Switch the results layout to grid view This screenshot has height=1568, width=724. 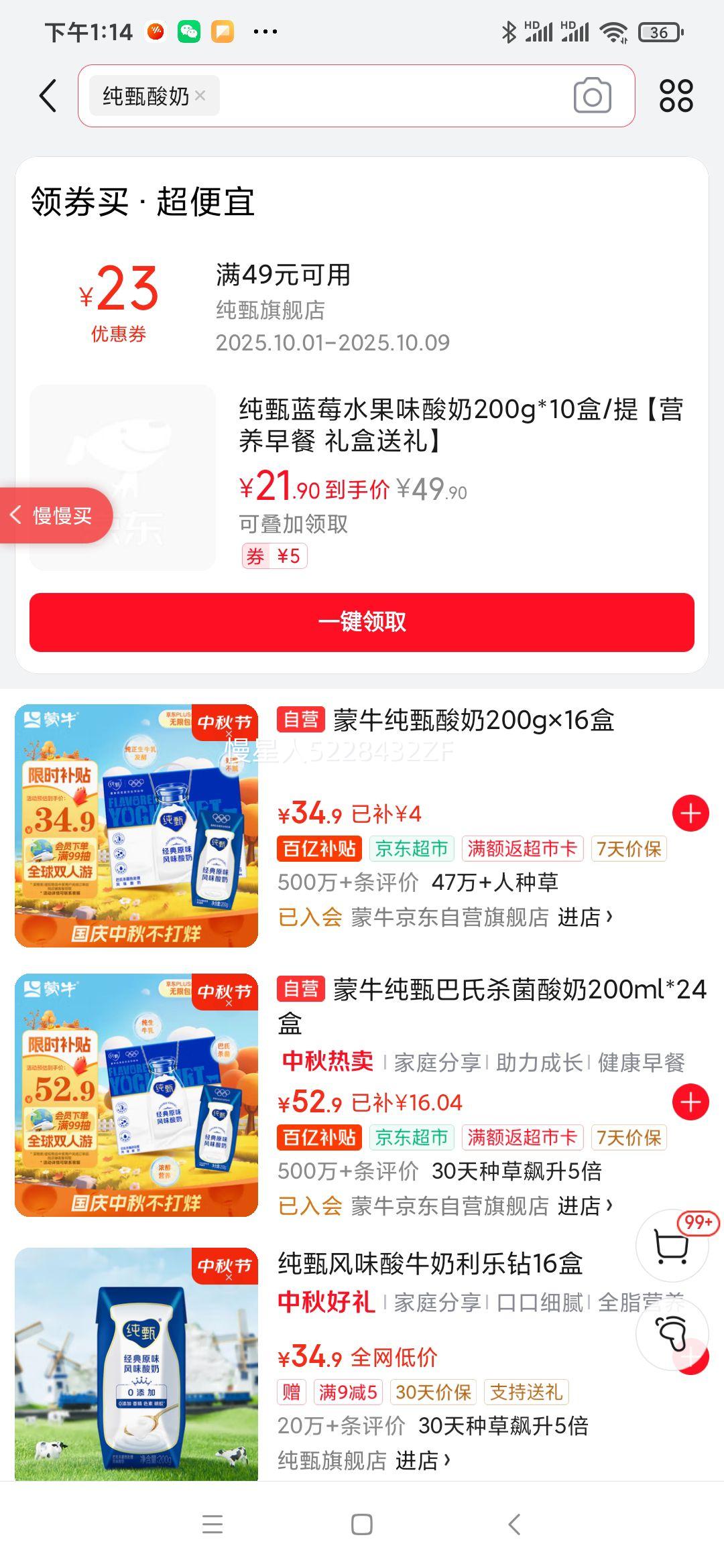point(676,96)
